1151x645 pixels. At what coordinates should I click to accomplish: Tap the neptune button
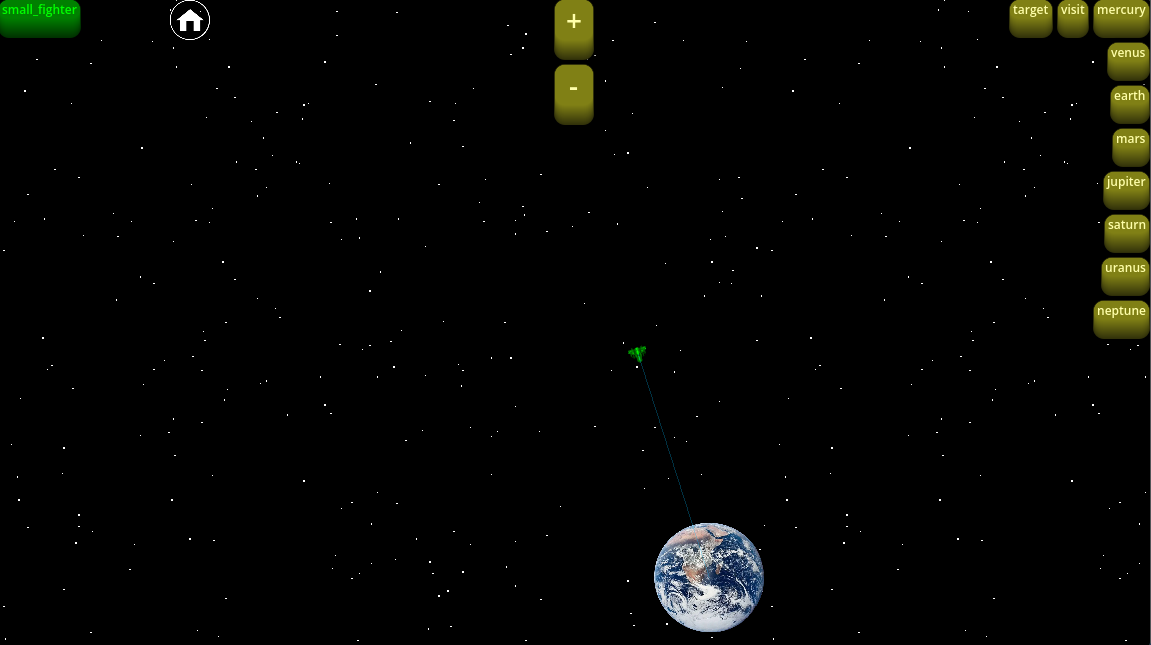click(x=1121, y=319)
